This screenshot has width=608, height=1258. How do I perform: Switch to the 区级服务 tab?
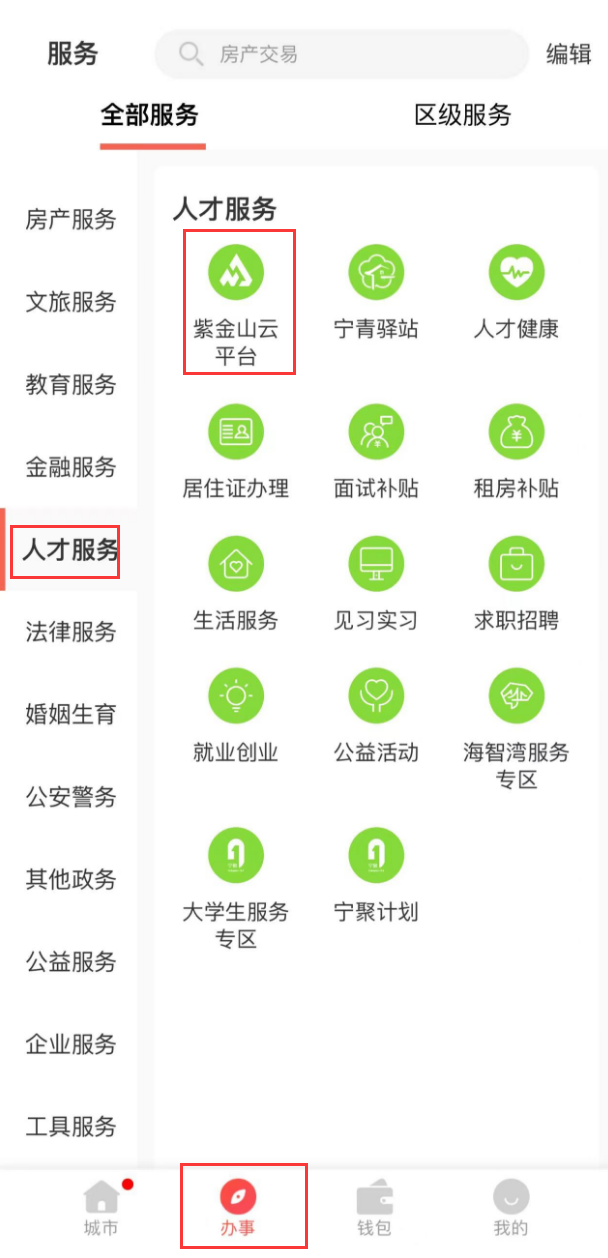point(462,115)
